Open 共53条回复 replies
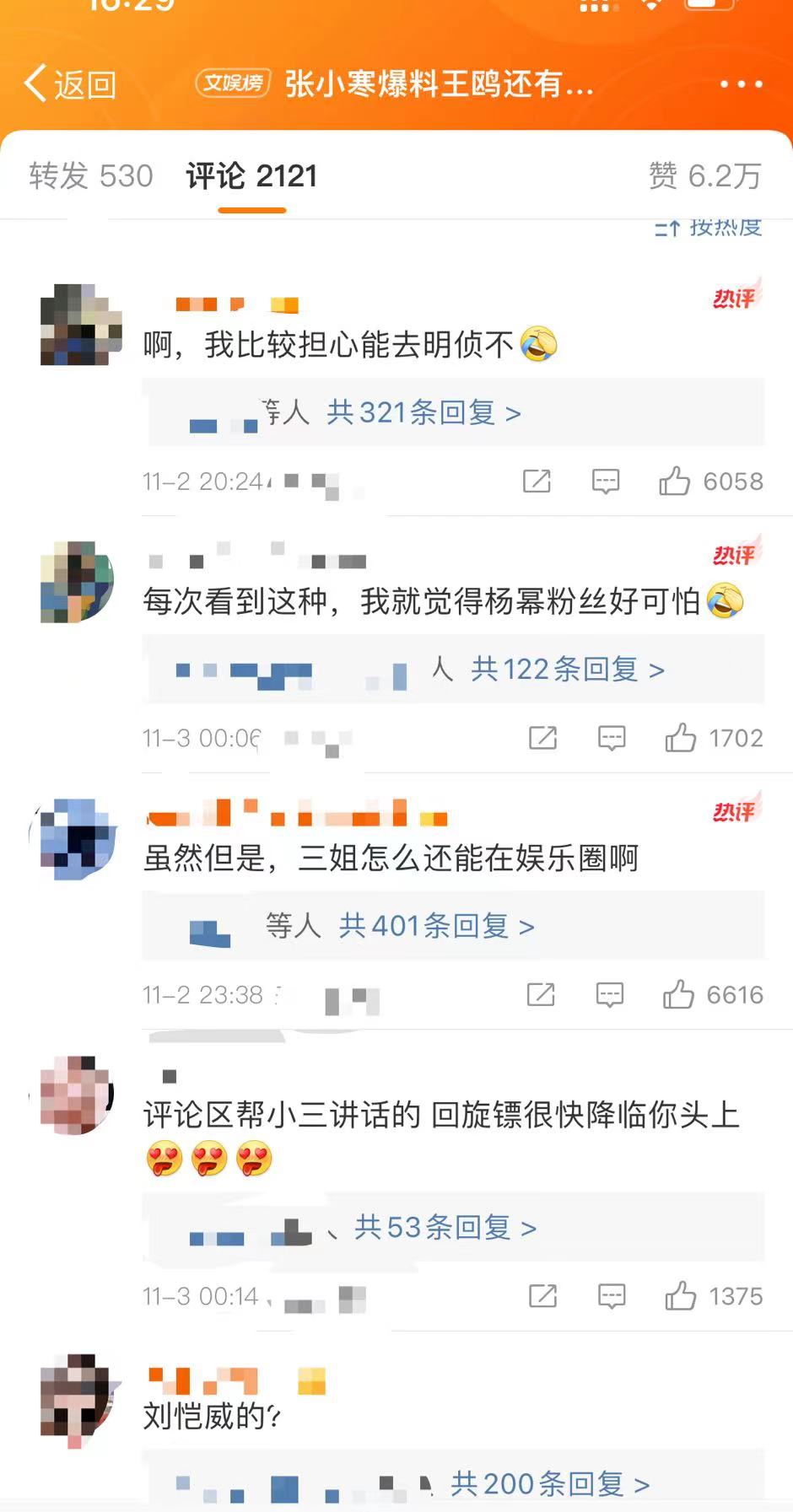The image size is (793, 1512). pos(445,1227)
